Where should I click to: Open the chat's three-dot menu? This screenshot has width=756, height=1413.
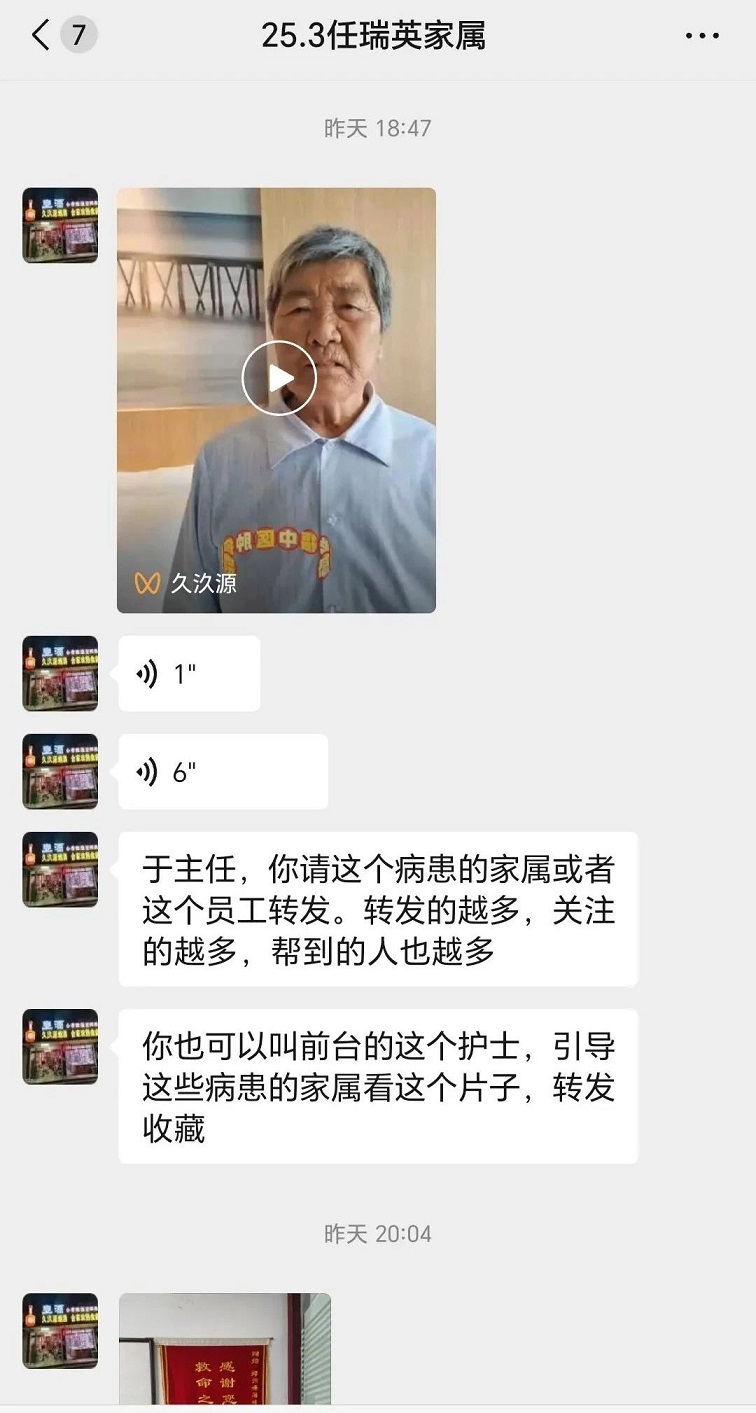(x=702, y=36)
